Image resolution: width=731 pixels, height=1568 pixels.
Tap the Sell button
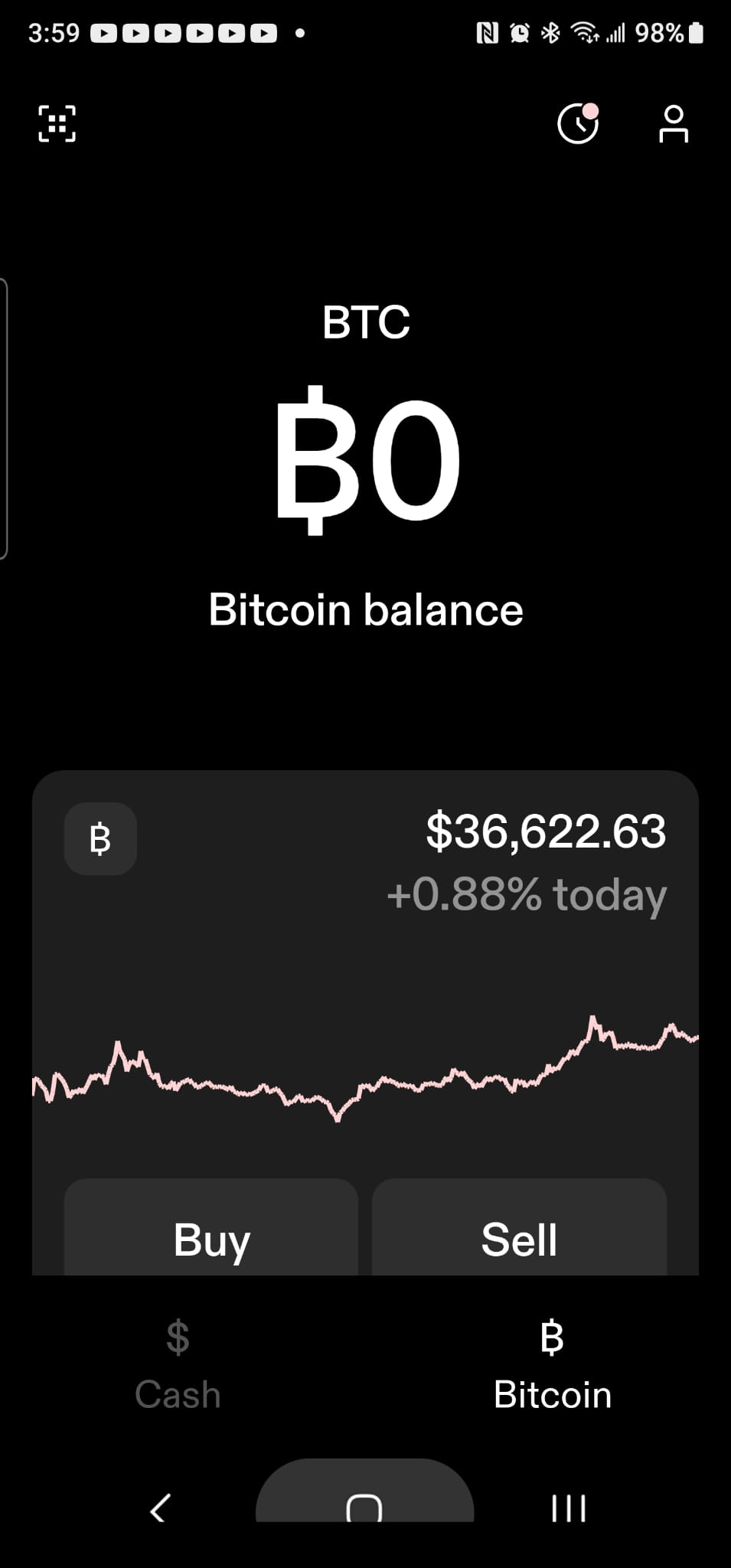click(519, 1239)
